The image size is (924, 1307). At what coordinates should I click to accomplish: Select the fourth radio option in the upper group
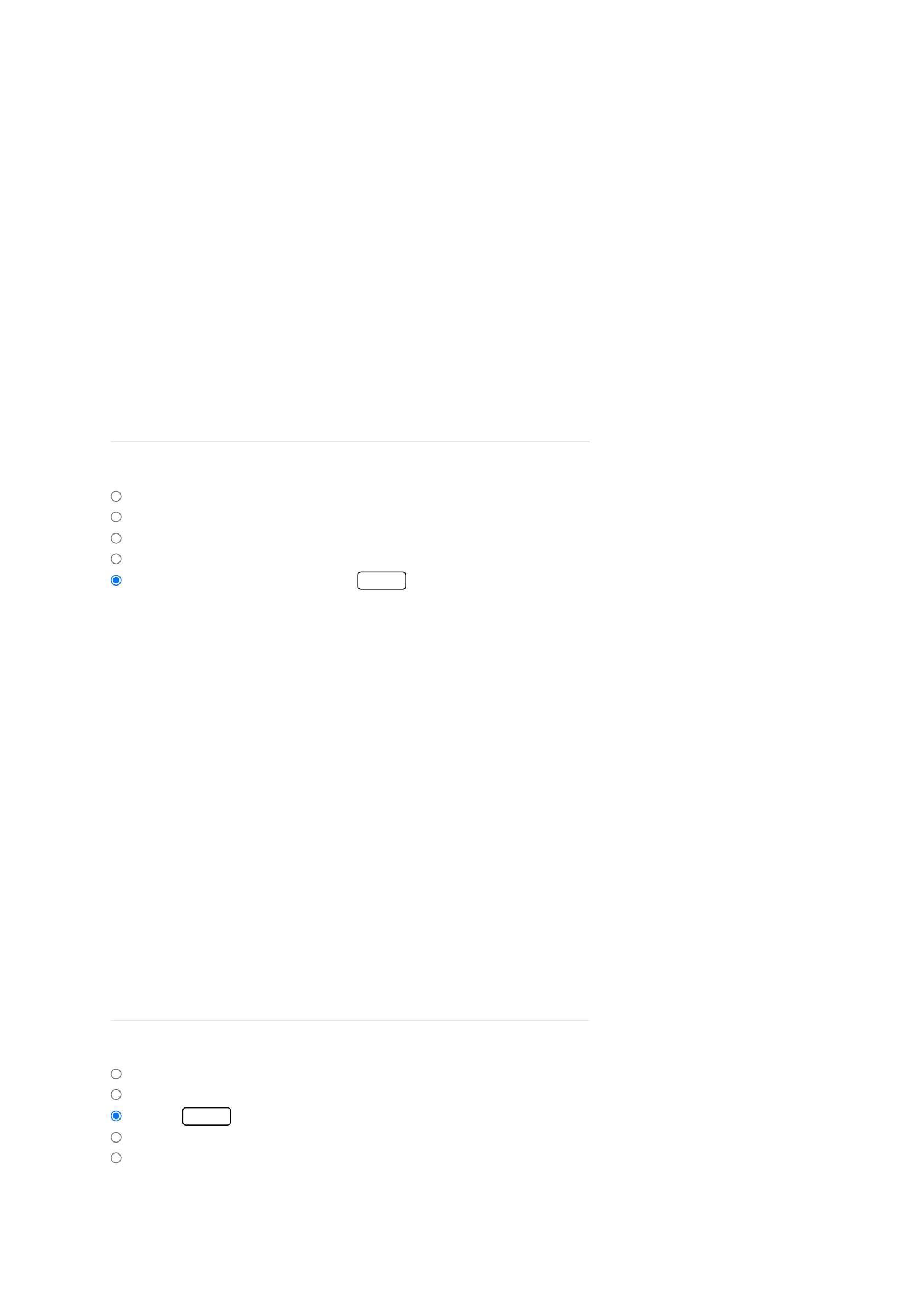[116, 559]
